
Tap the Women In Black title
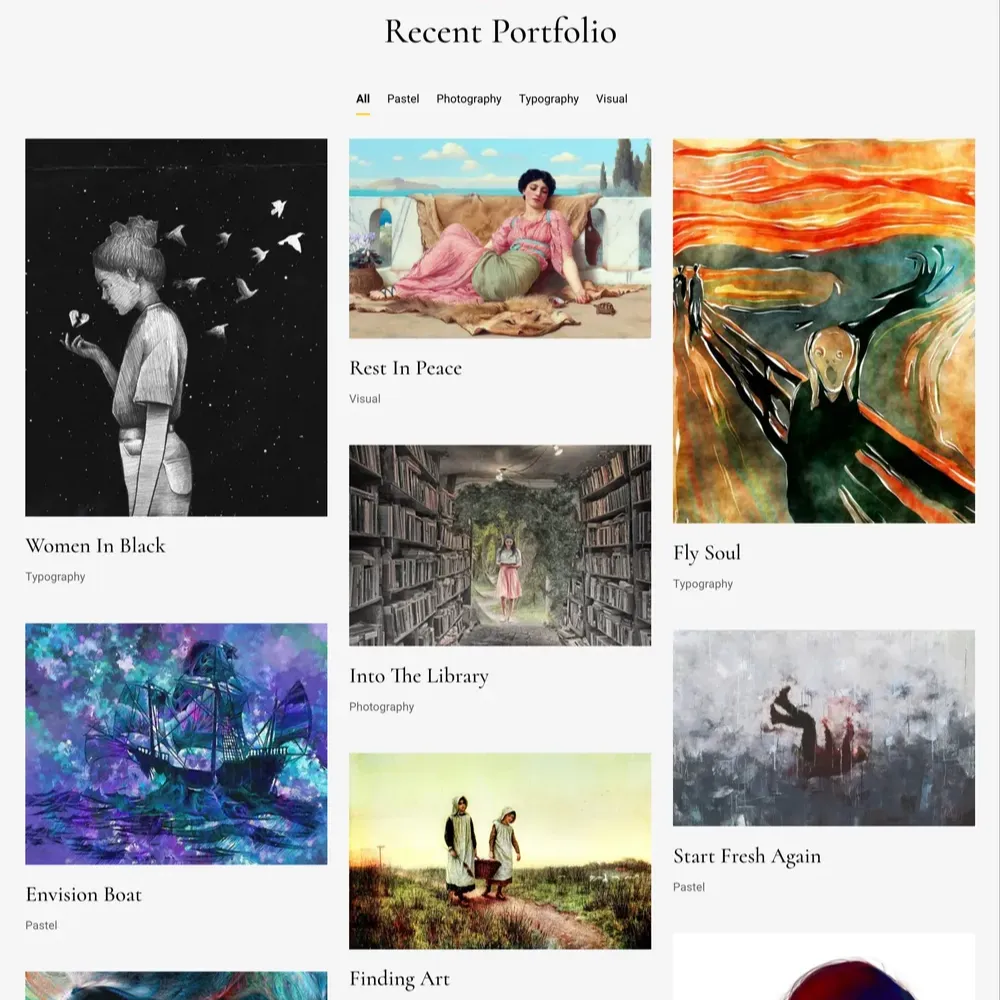[95, 546]
